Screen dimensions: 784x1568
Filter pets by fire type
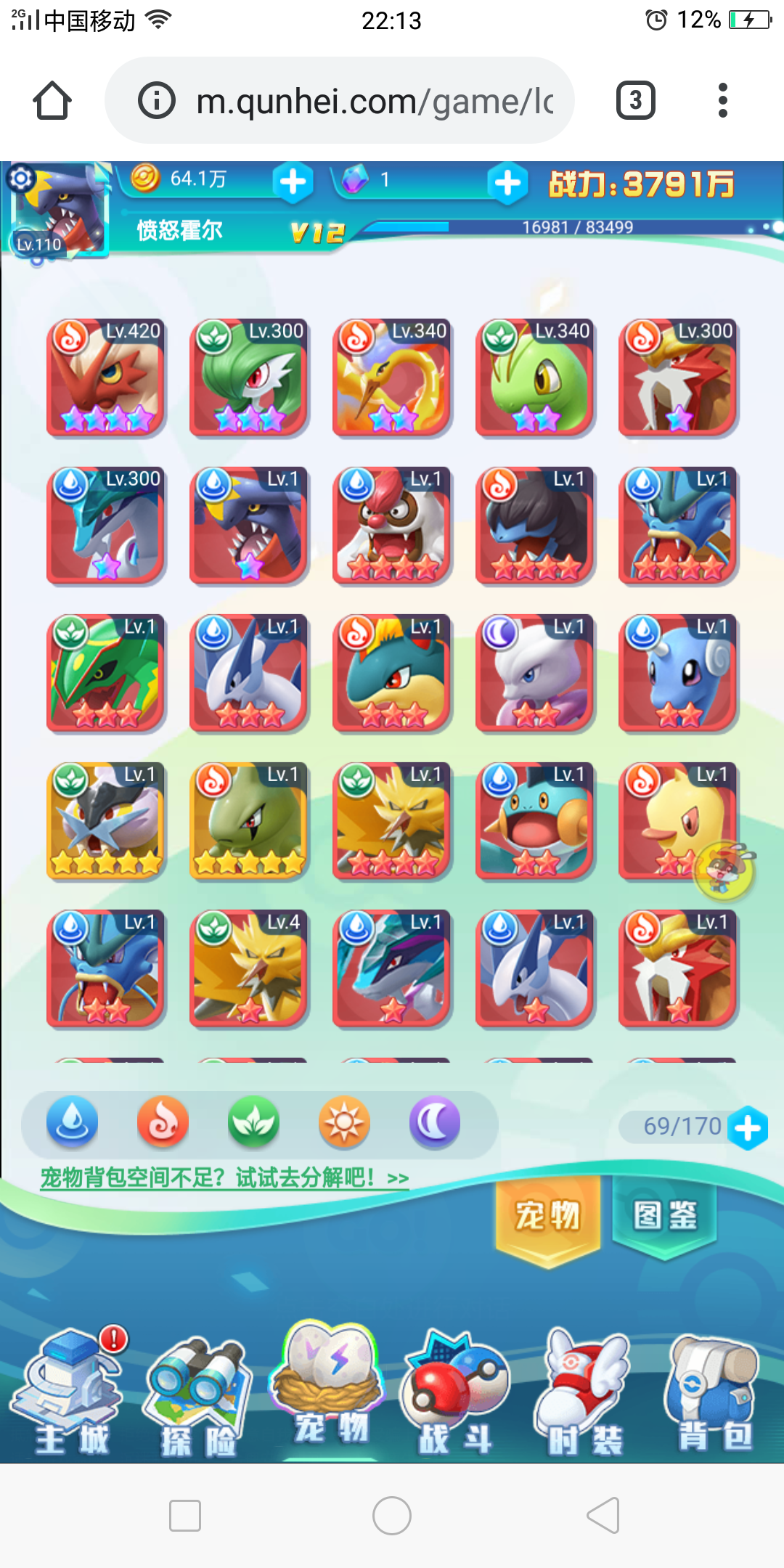coord(163,1122)
